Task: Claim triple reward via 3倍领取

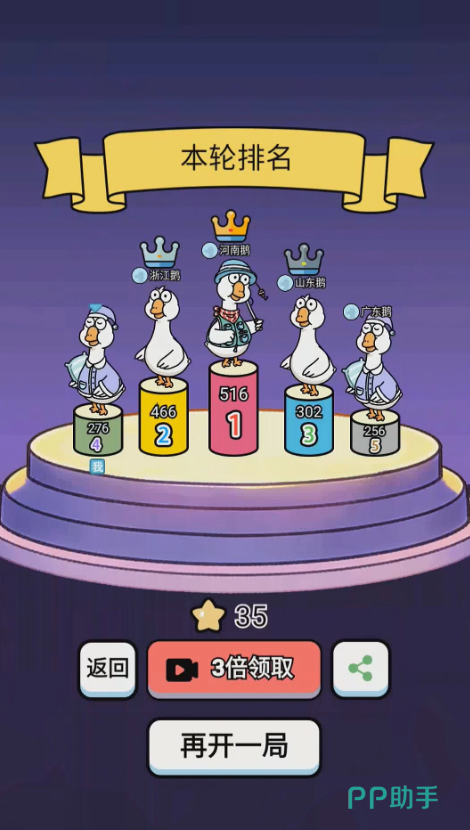Action: point(234,670)
